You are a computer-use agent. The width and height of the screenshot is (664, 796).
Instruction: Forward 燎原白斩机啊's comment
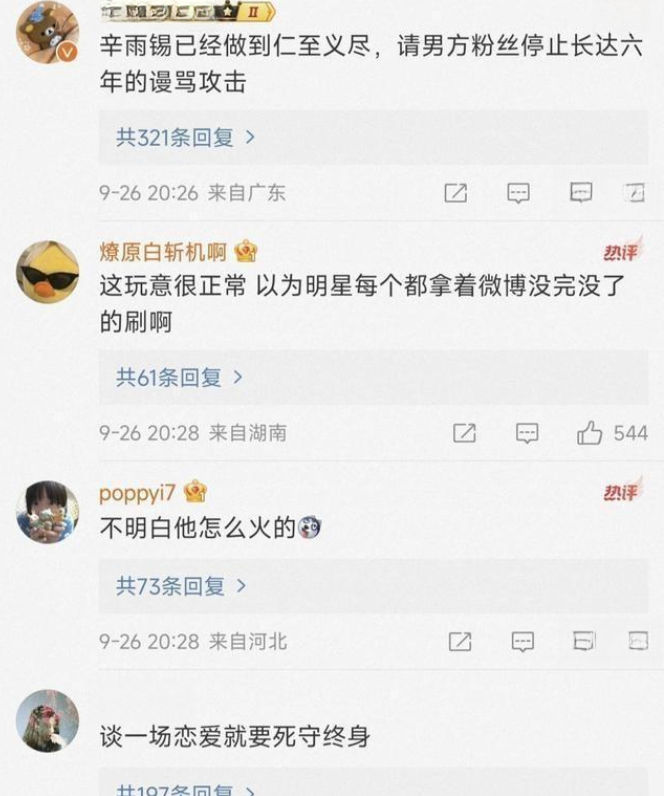coord(464,433)
